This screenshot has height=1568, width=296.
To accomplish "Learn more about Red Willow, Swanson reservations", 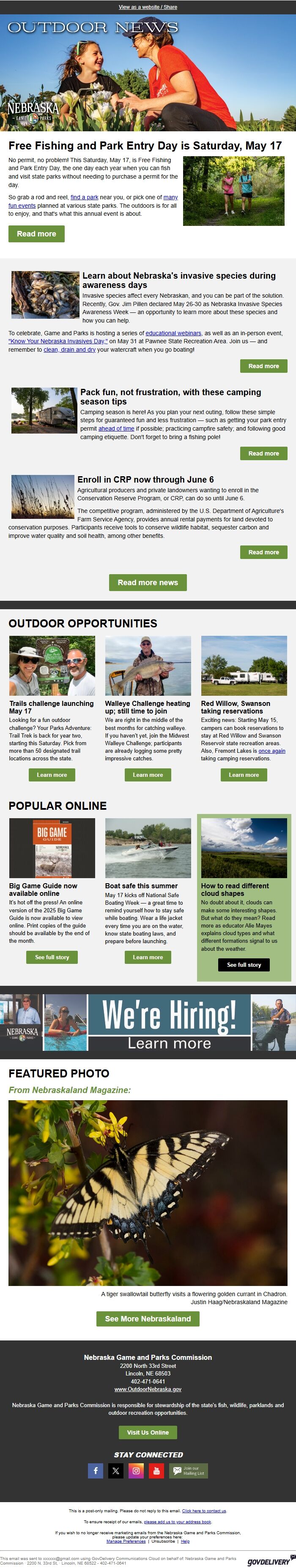I will coord(244,775).
